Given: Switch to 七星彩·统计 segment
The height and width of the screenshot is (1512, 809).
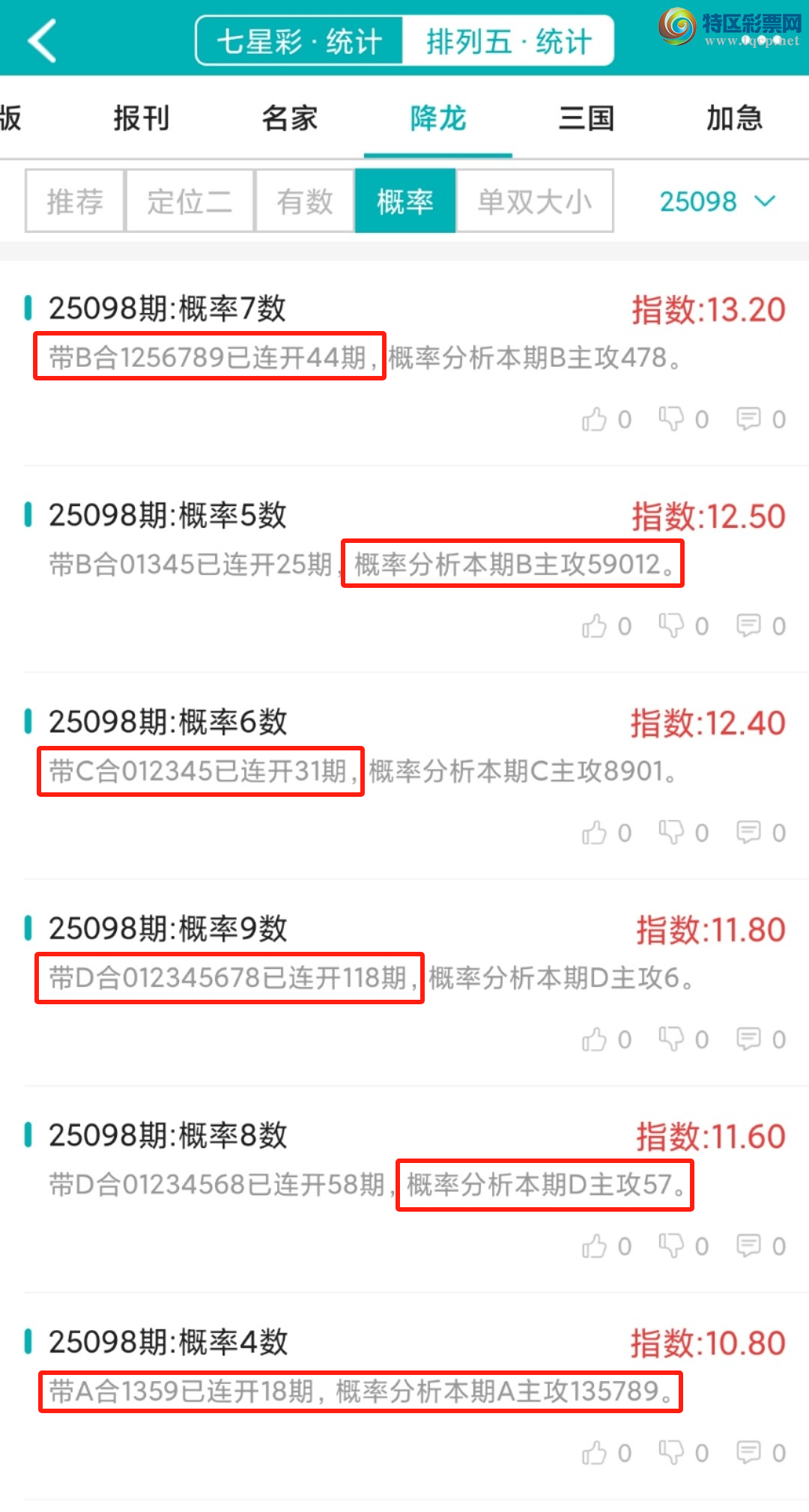Looking at the screenshot, I should coord(300,41).
